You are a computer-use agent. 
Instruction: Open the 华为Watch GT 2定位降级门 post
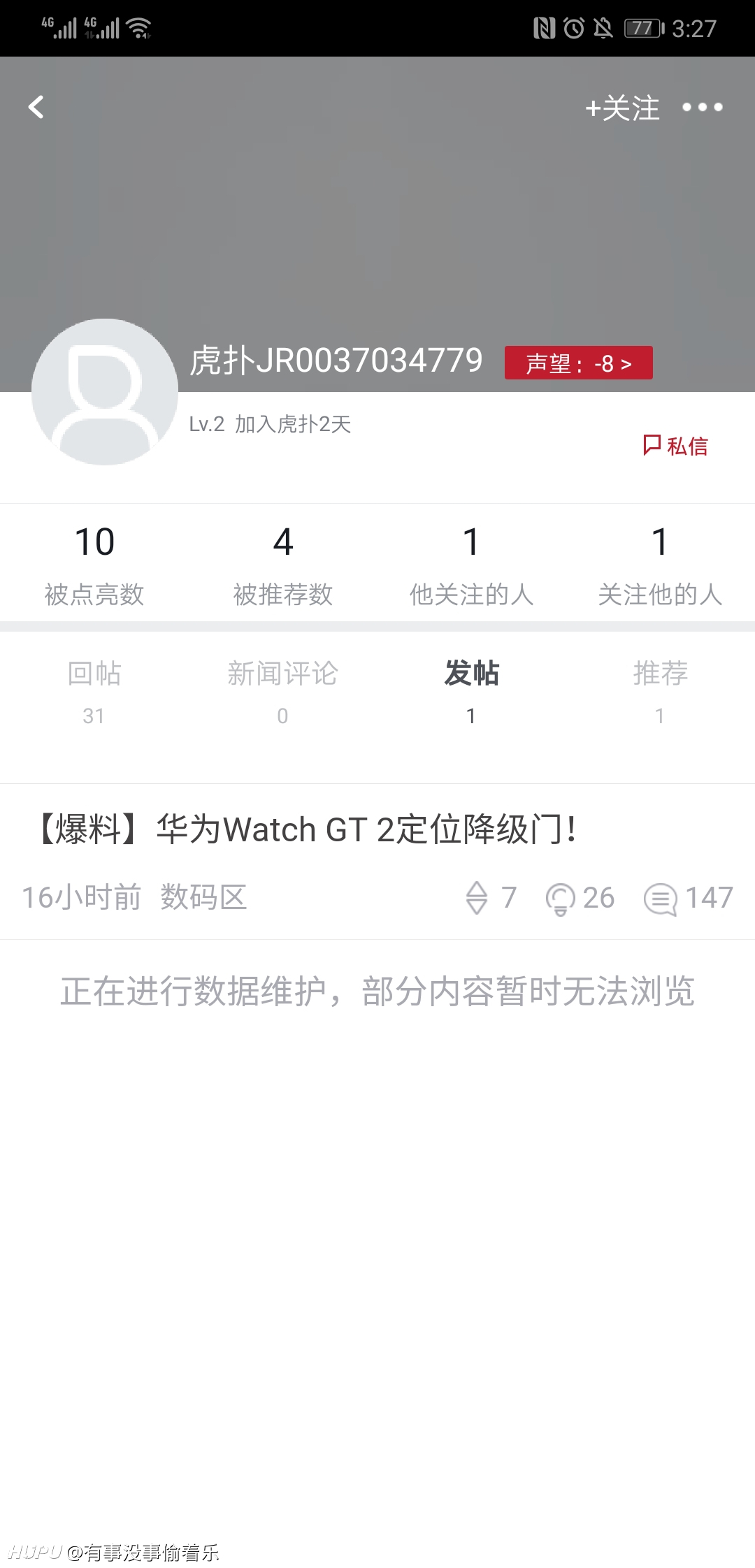click(x=377, y=862)
